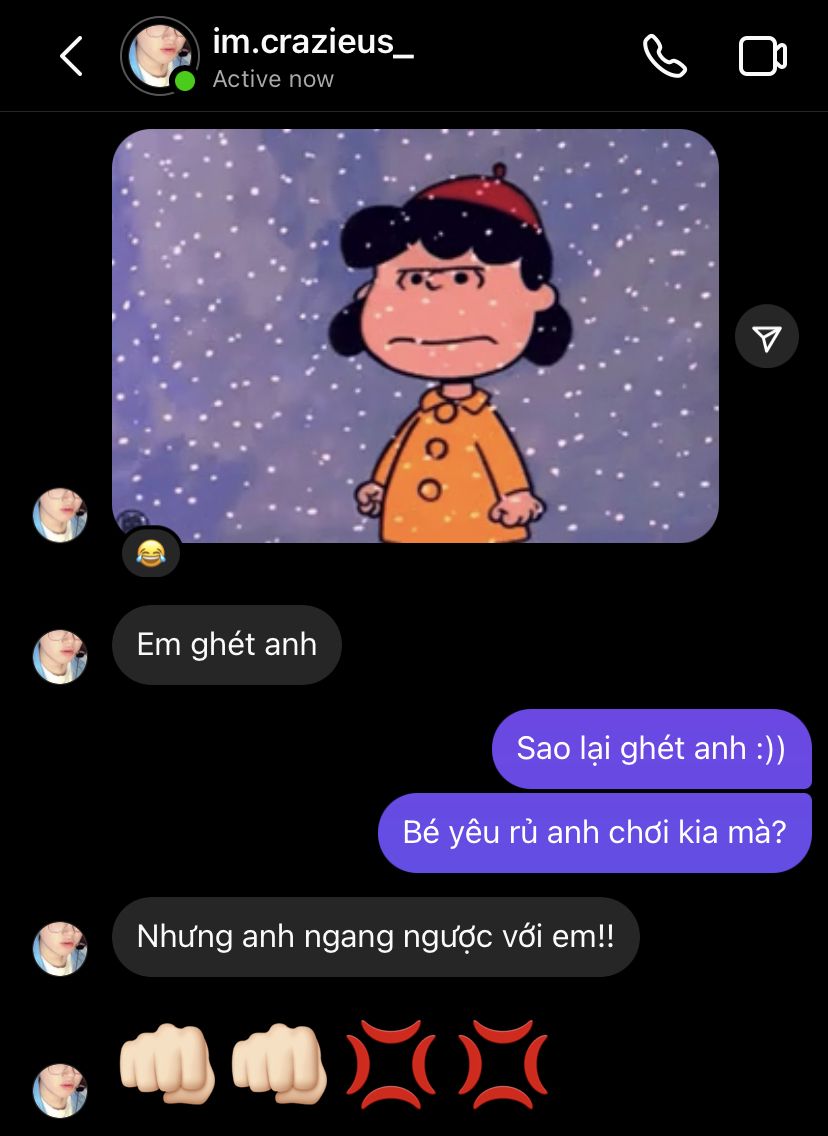Open the snowy cartoon image message
The width and height of the screenshot is (828, 1136).
415,335
